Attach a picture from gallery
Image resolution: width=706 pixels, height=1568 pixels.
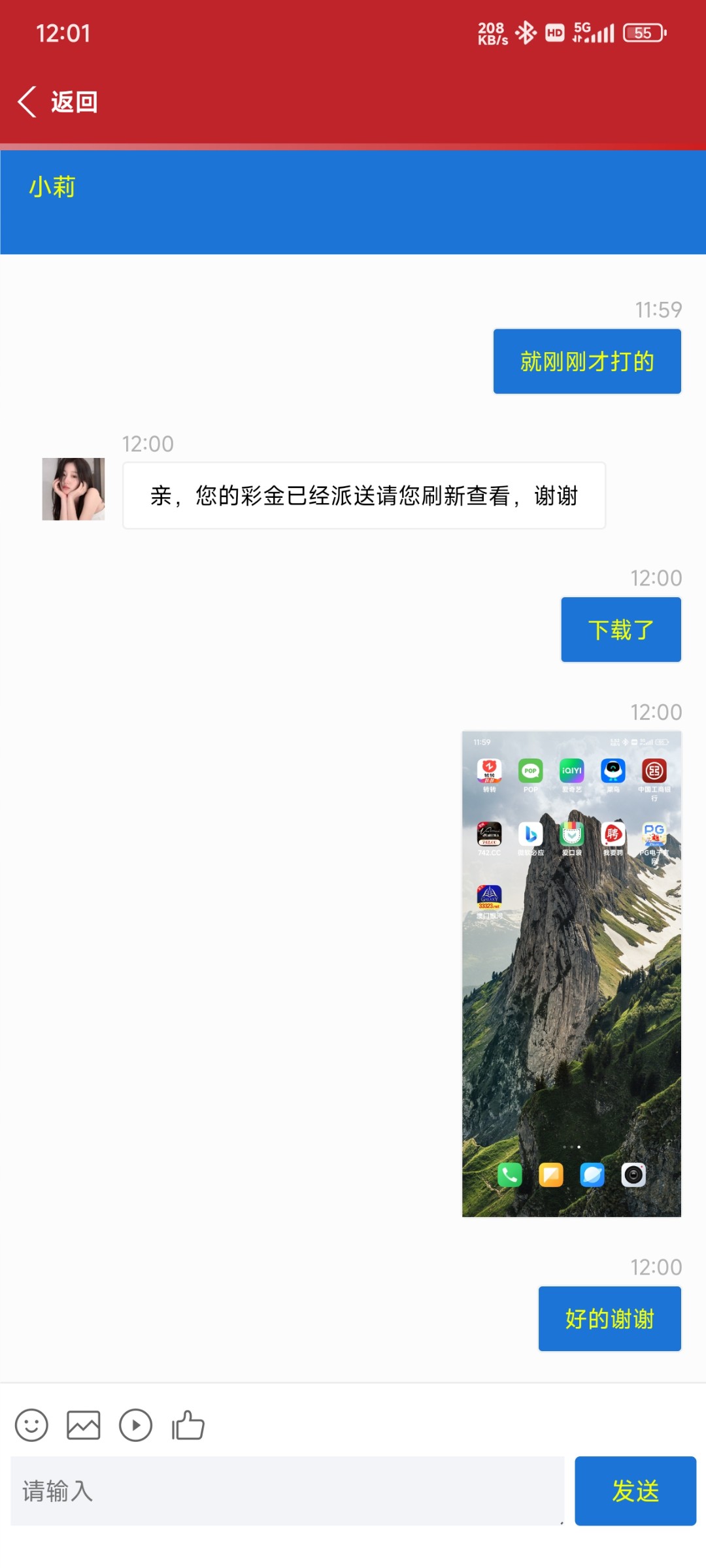point(84,1425)
